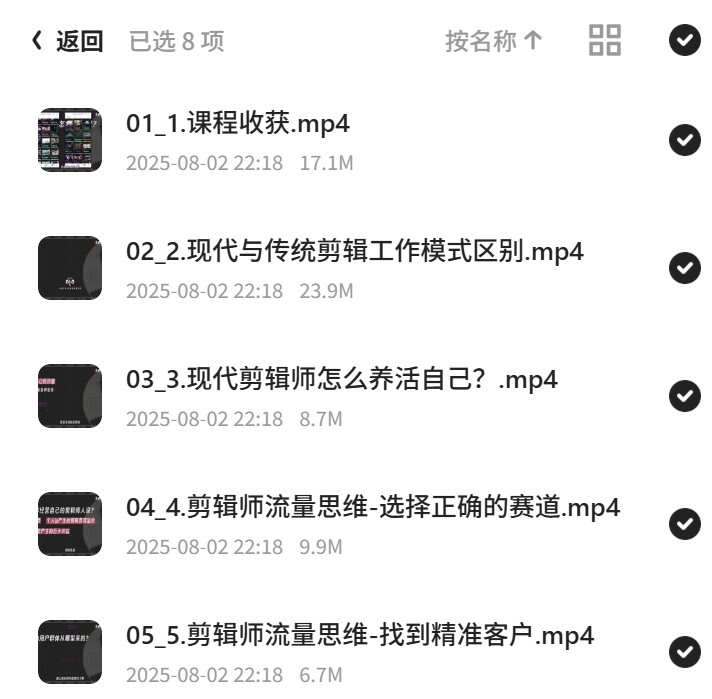Uncheck 02_2.现代与传统剪辑工作模式区别.mp4

pyautogui.click(x=685, y=268)
